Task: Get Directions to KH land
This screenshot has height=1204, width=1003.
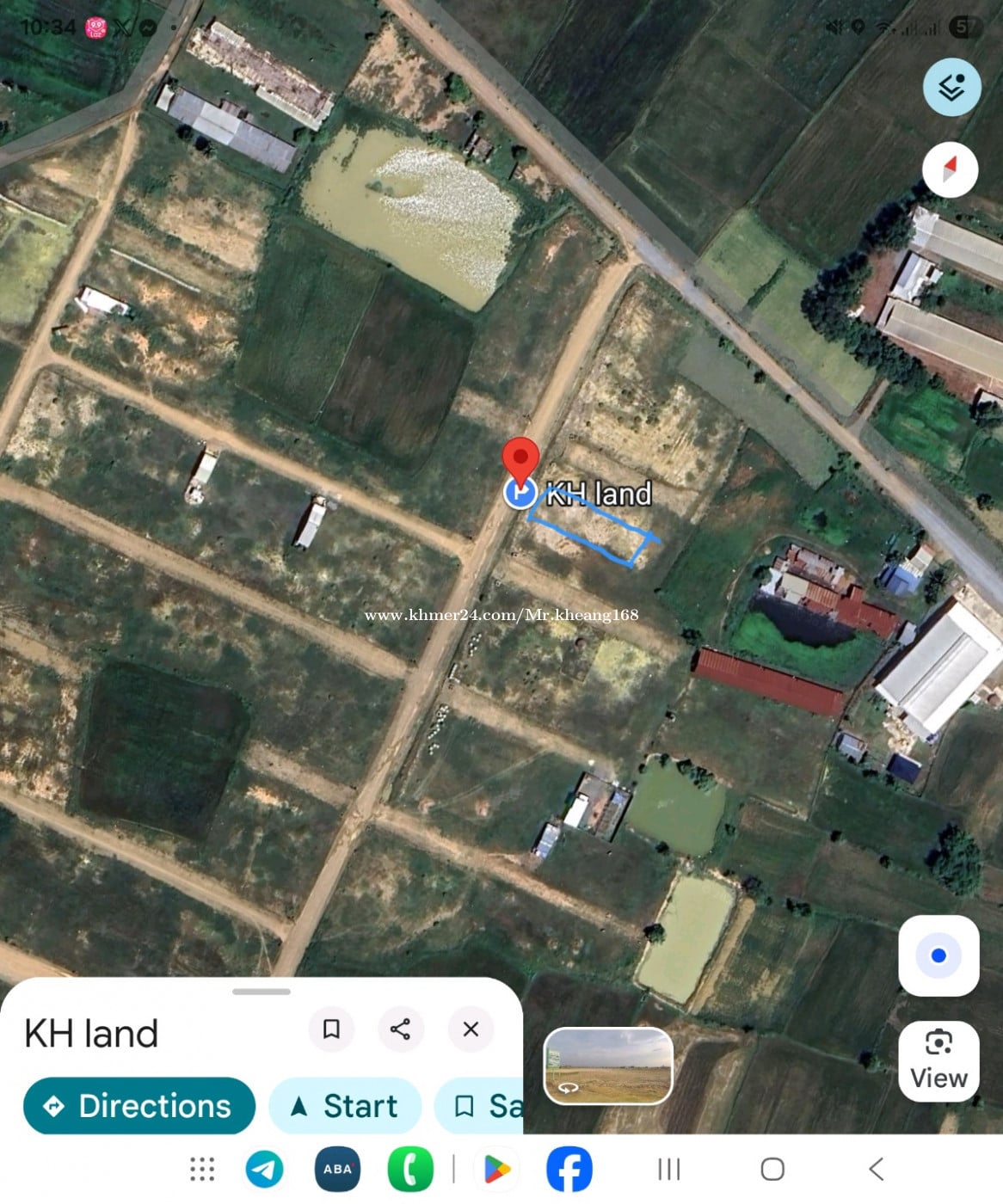Action: click(139, 1106)
